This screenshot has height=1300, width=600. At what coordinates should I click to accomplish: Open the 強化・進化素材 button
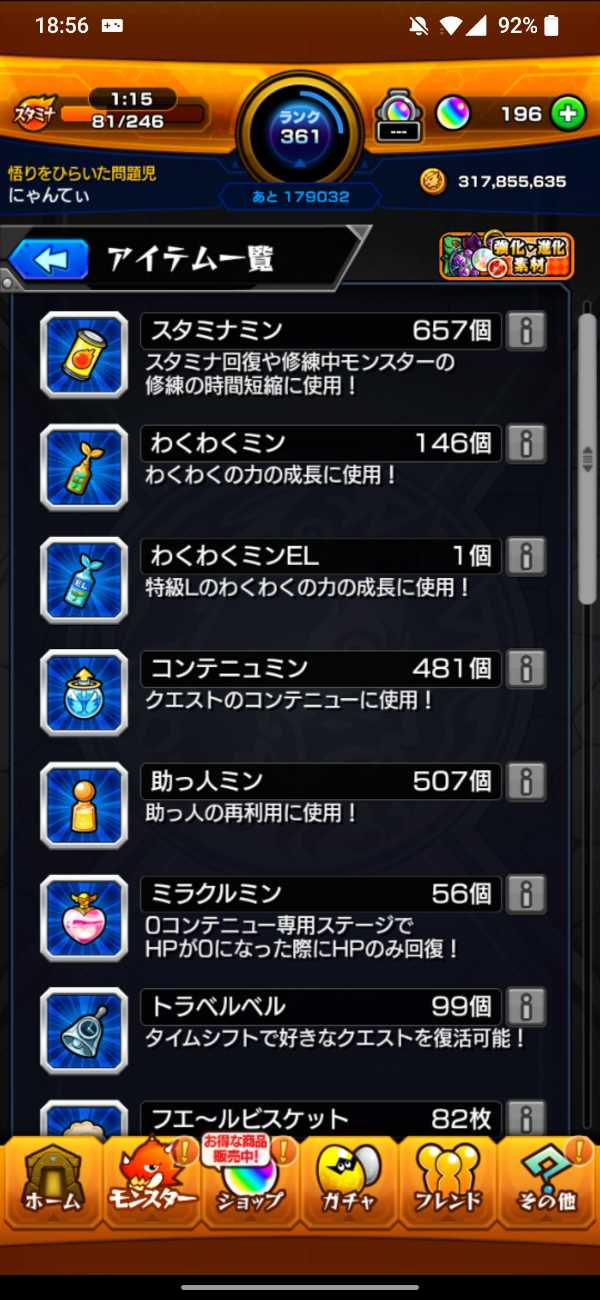pos(507,256)
